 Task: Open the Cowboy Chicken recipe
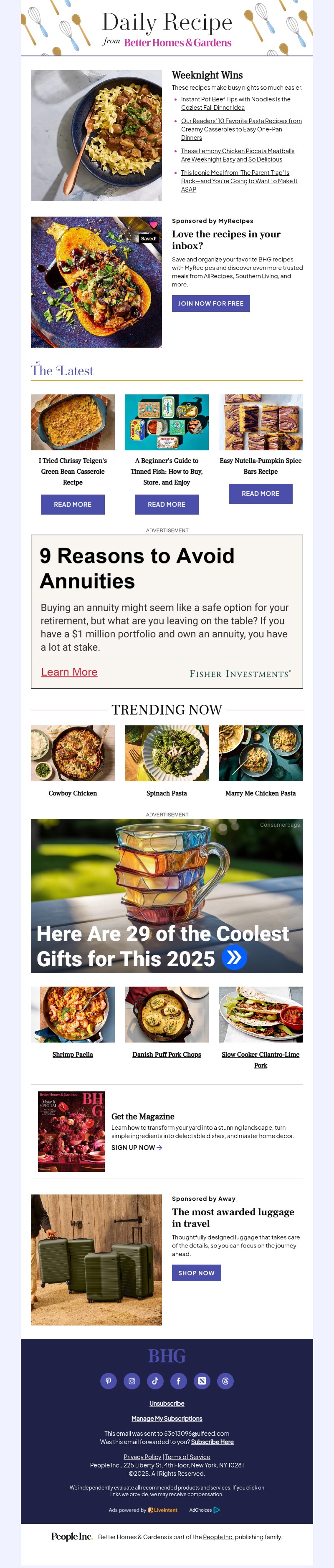[x=72, y=793]
